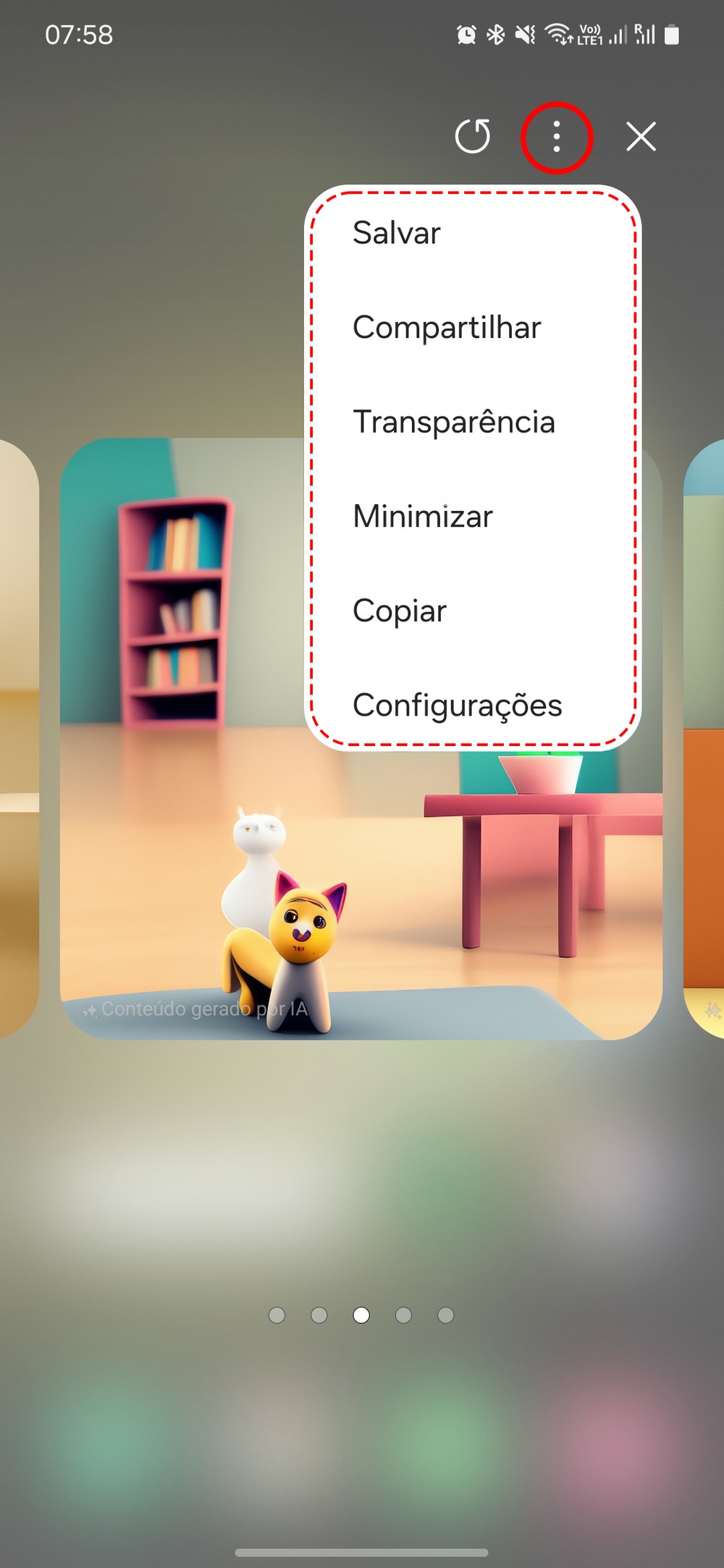Select Minimizar in the menu
Image resolution: width=724 pixels, height=1568 pixels.
(423, 517)
